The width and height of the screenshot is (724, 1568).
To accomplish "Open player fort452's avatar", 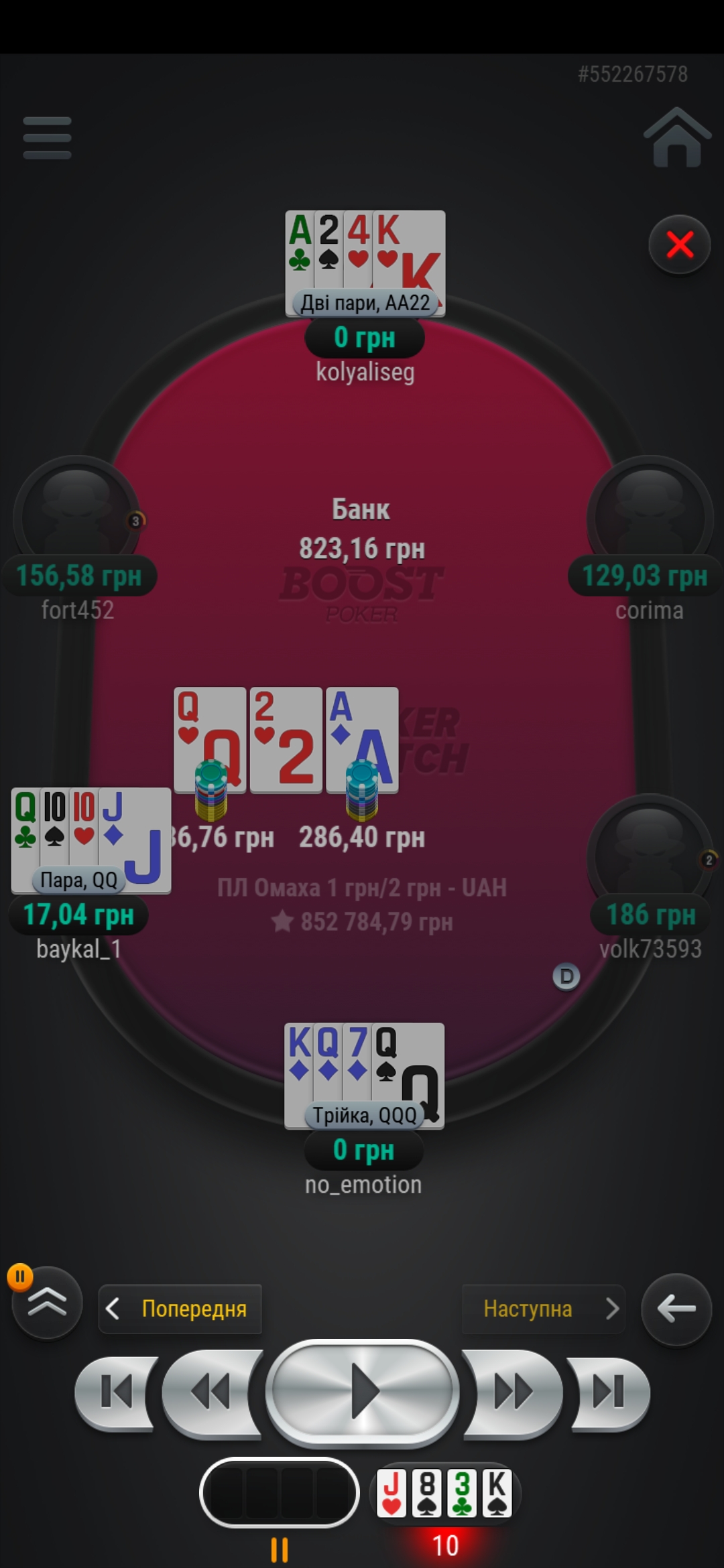I will click(x=76, y=516).
